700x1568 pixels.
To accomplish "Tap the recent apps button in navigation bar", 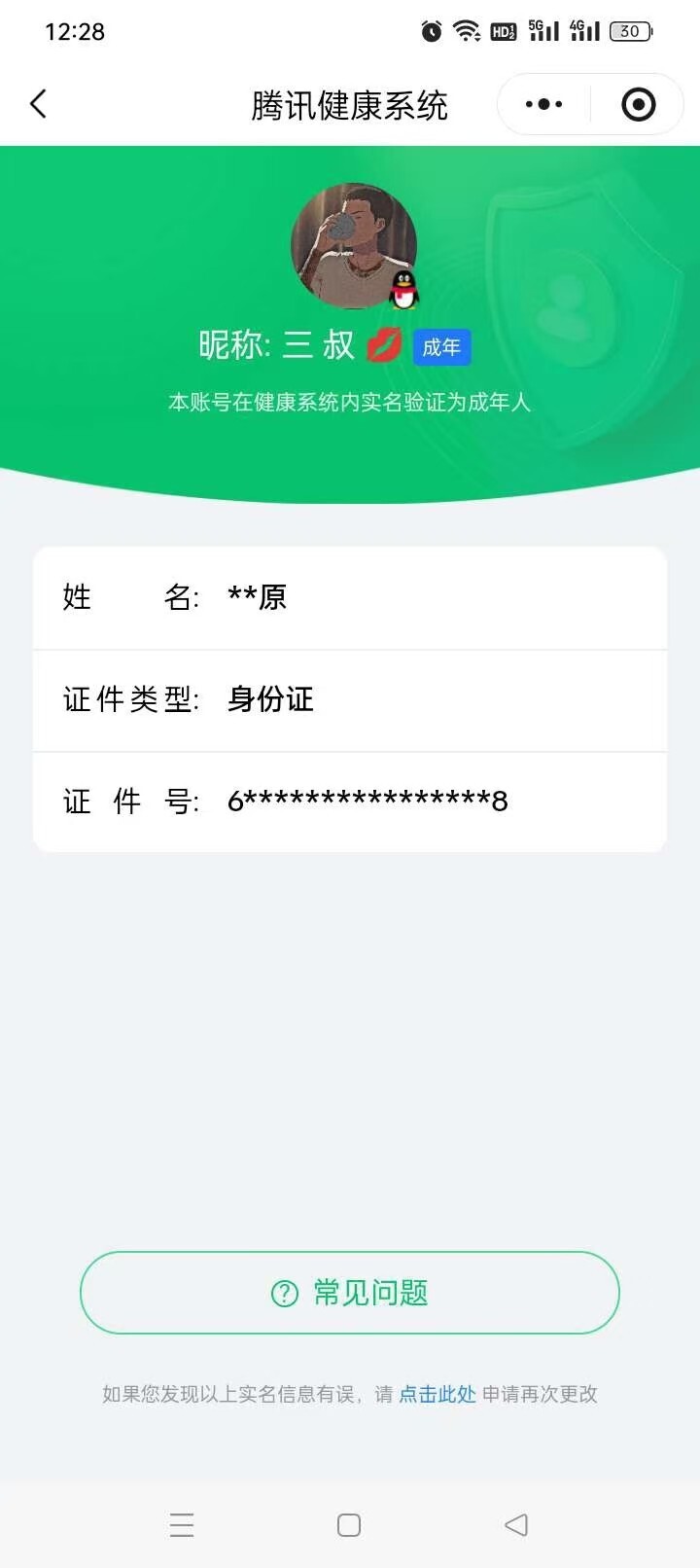I will [x=182, y=1524].
